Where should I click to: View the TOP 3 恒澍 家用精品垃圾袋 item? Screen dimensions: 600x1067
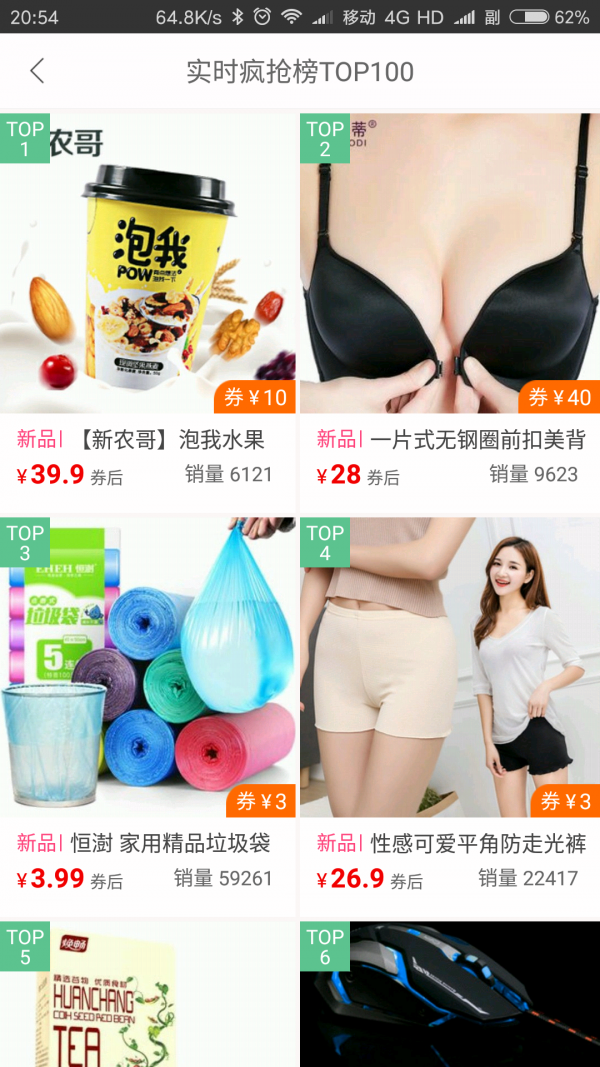(x=148, y=717)
